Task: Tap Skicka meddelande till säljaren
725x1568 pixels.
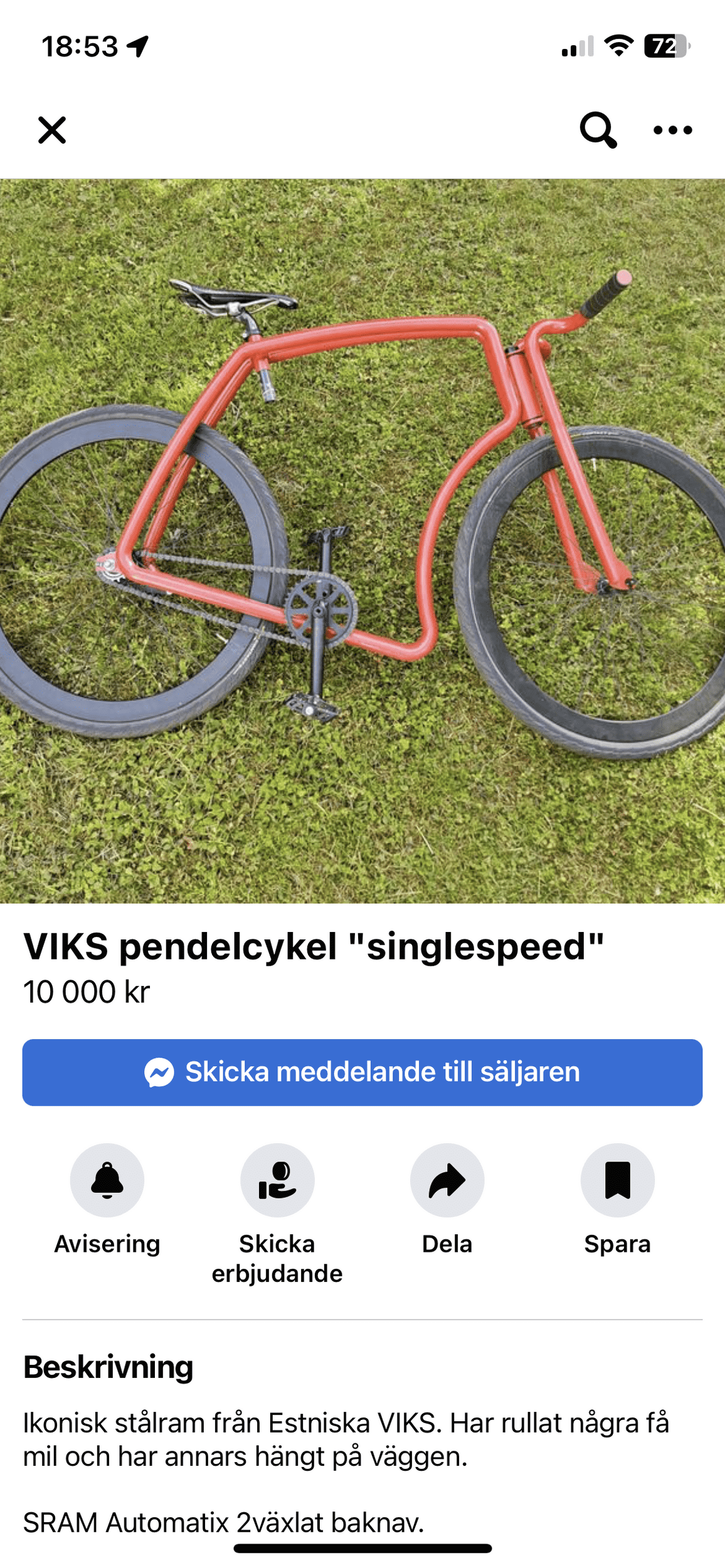Action: point(362,1073)
